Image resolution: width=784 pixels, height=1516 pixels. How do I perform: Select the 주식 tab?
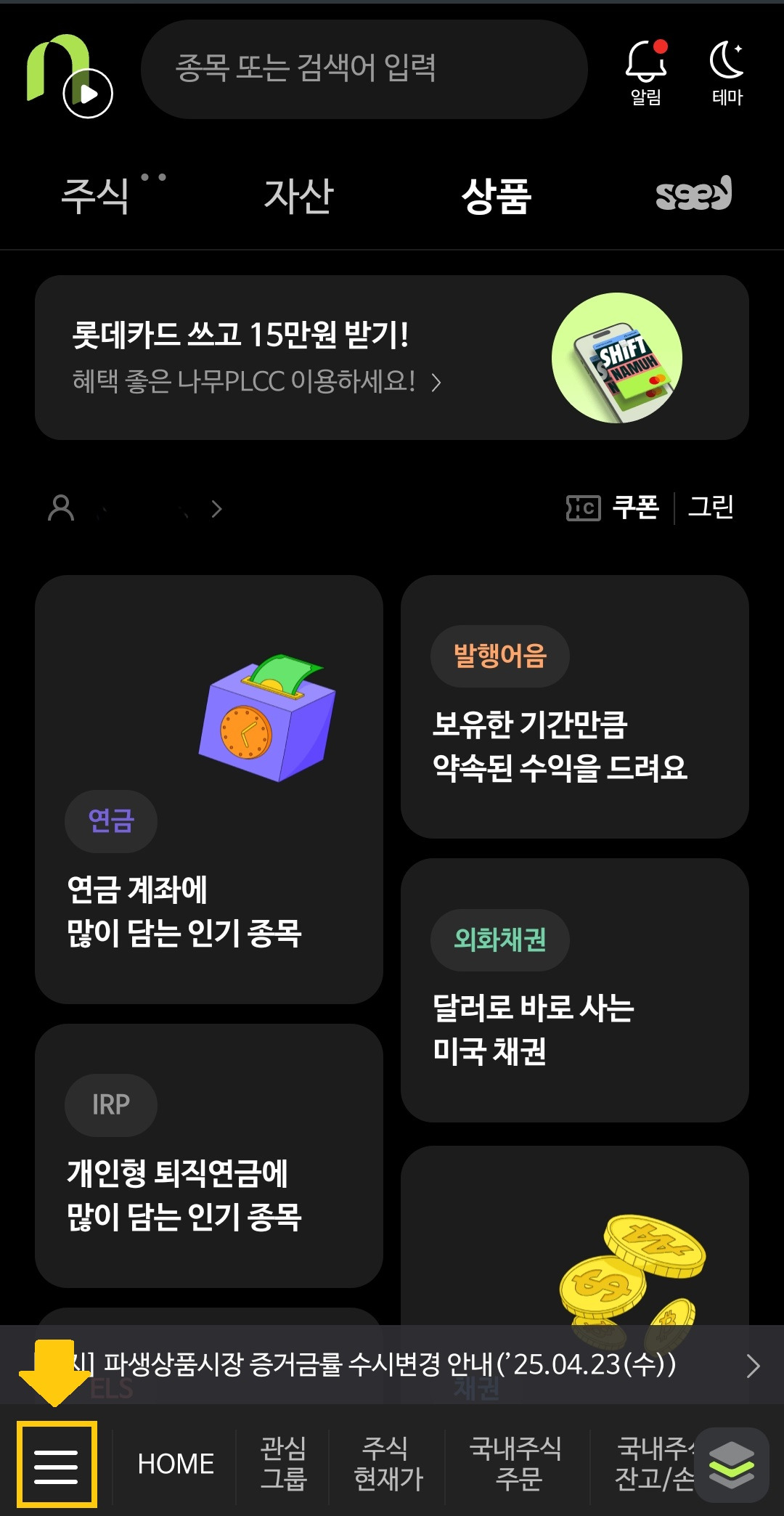click(95, 194)
